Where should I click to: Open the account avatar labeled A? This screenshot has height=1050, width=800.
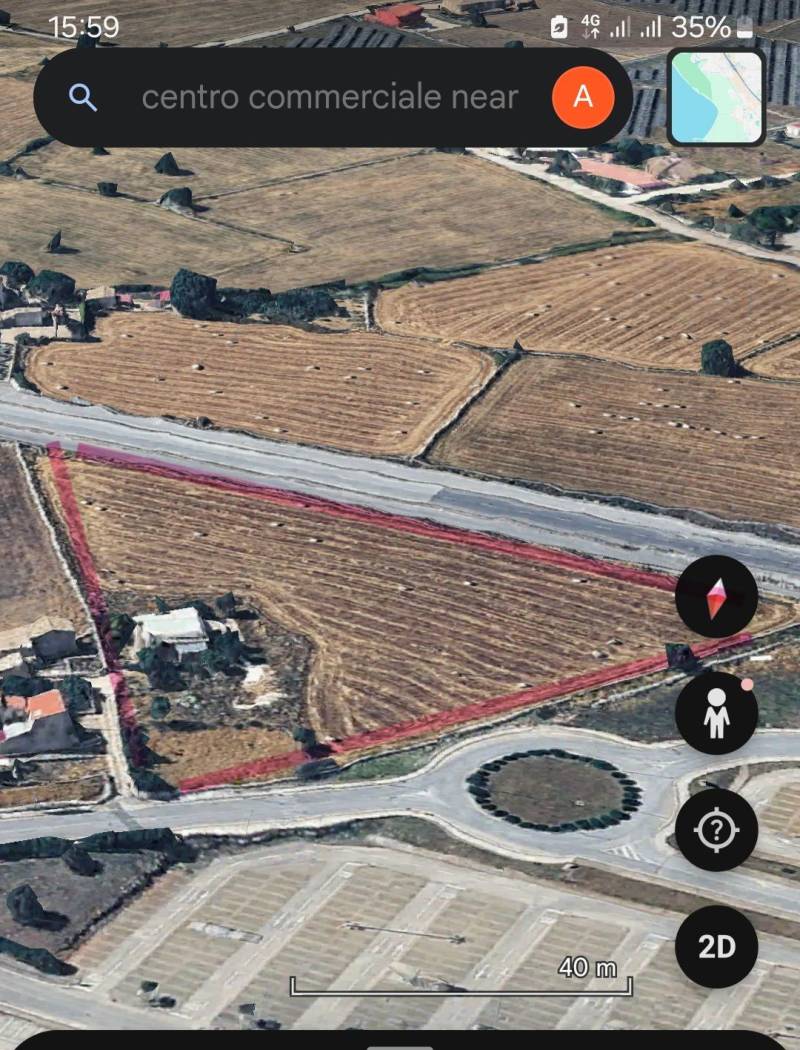coord(581,97)
